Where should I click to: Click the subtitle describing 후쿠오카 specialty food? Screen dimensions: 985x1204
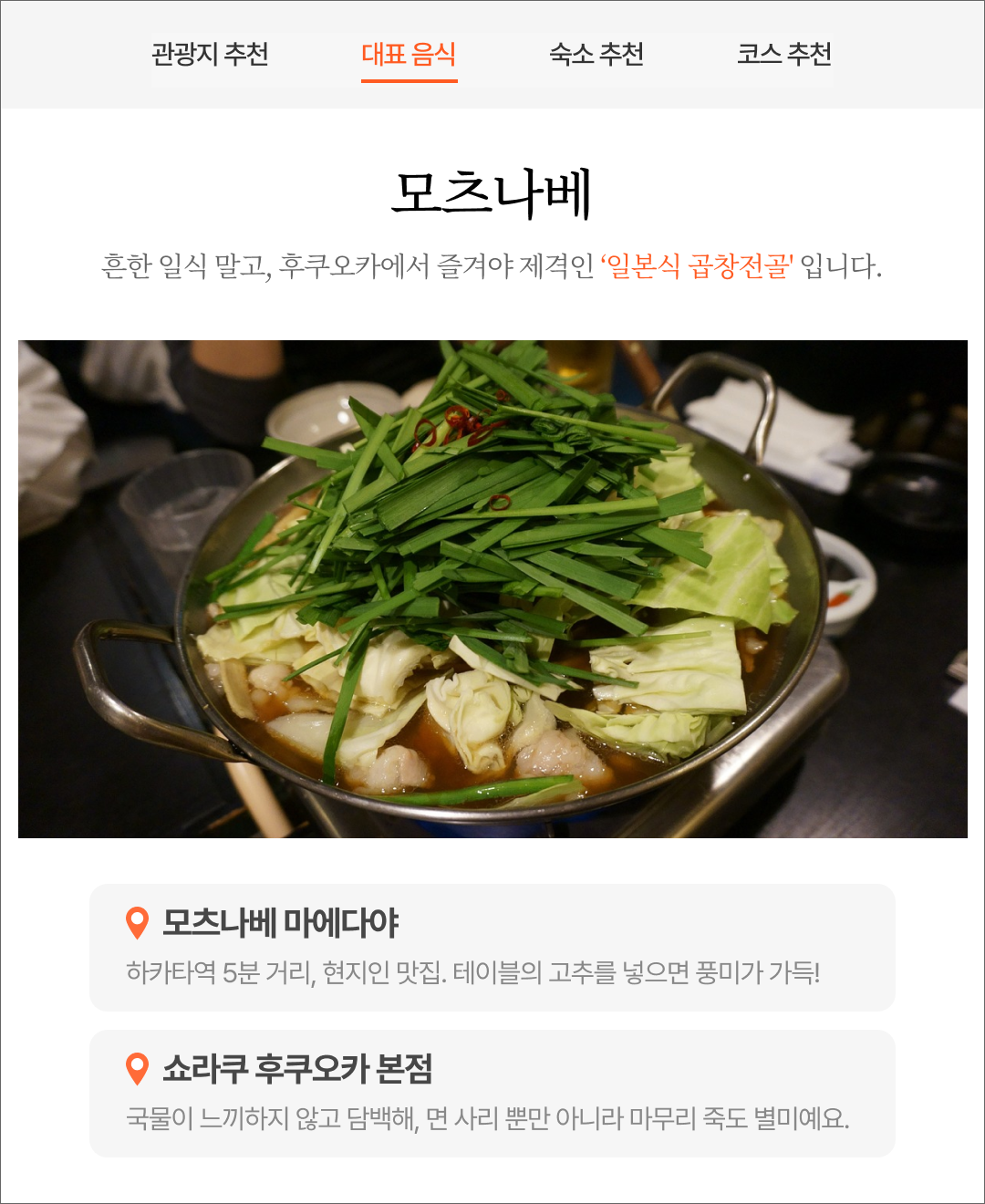click(x=493, y=265)
